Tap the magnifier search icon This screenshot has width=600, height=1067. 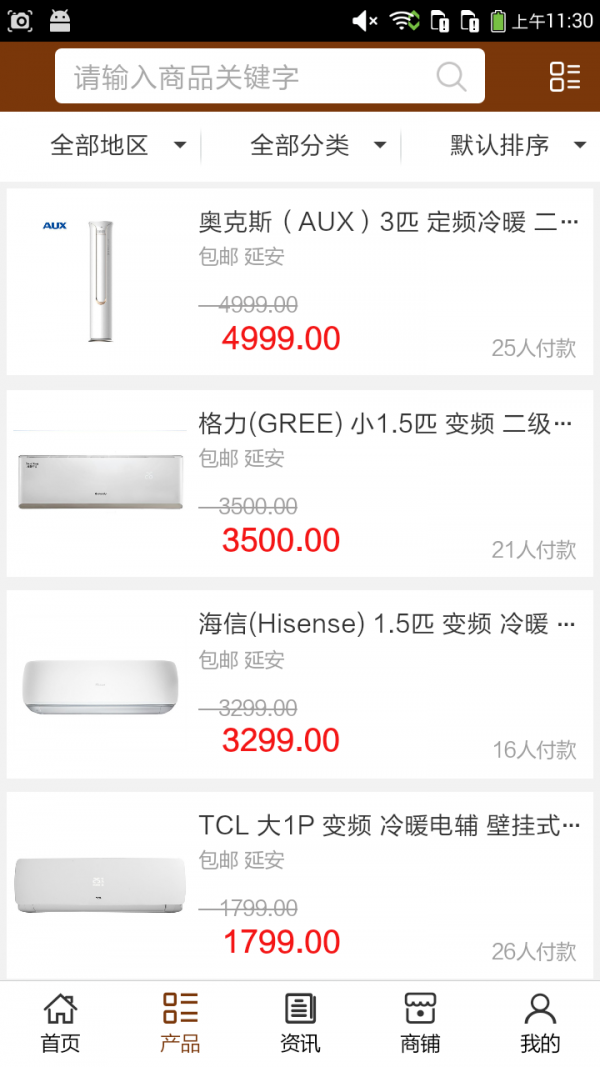(x=451, y=77)
